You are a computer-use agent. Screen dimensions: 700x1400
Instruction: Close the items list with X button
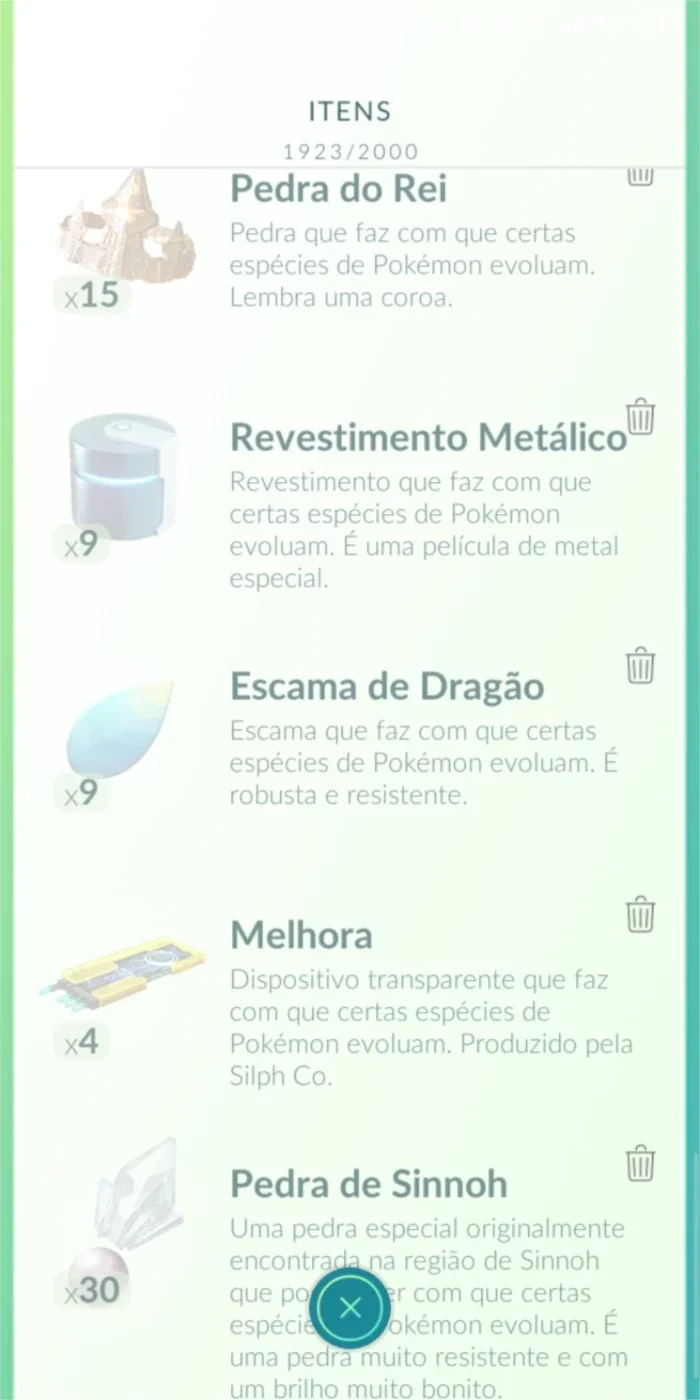pos(350,1307)
